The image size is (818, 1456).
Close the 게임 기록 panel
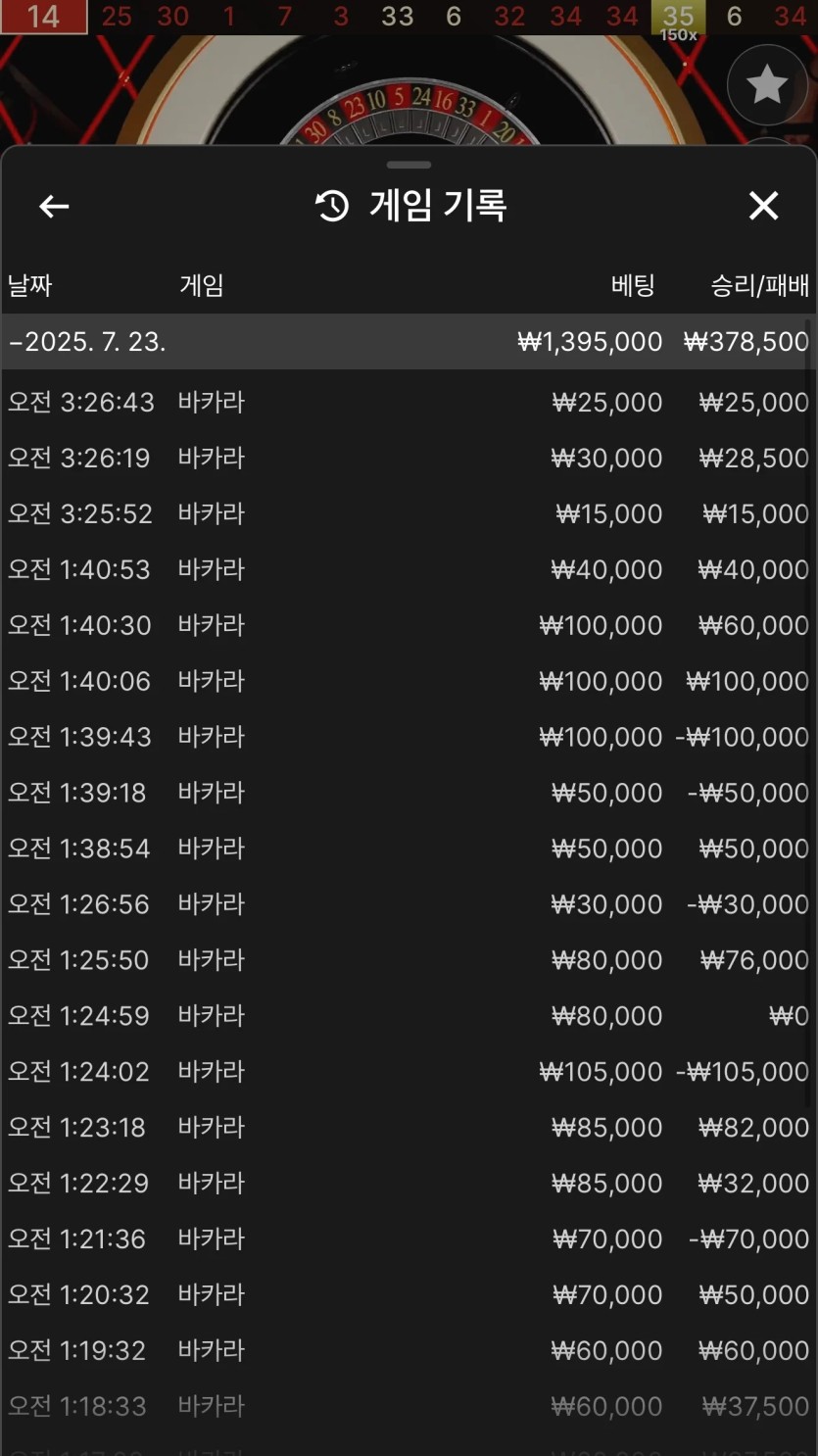[x=763, y=206]
